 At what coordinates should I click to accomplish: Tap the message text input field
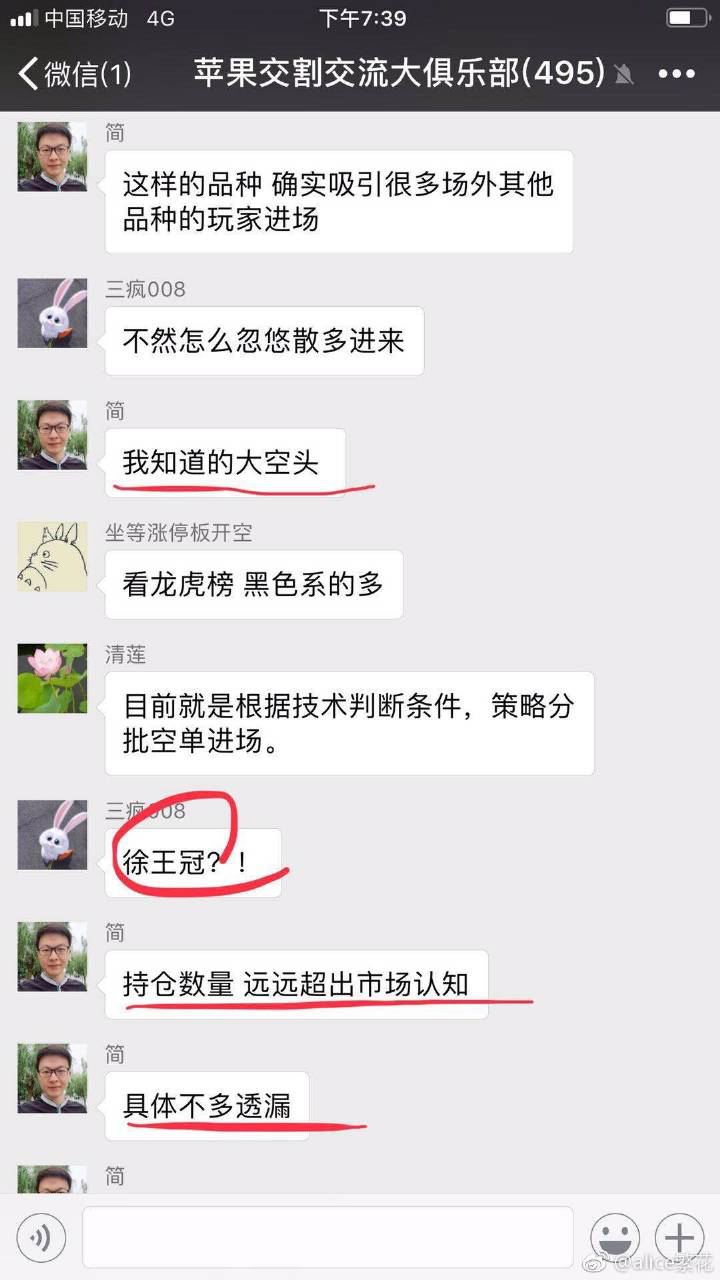[x=327, y=1237]
